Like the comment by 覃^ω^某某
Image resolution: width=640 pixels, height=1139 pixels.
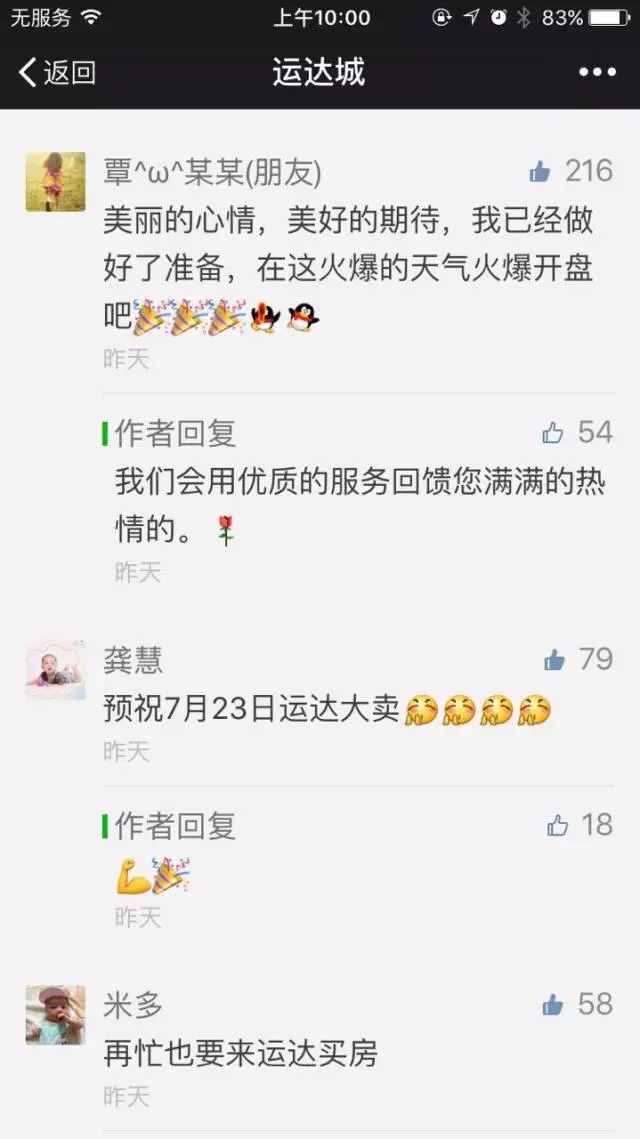pyautogui.click(x=541, y=171)
